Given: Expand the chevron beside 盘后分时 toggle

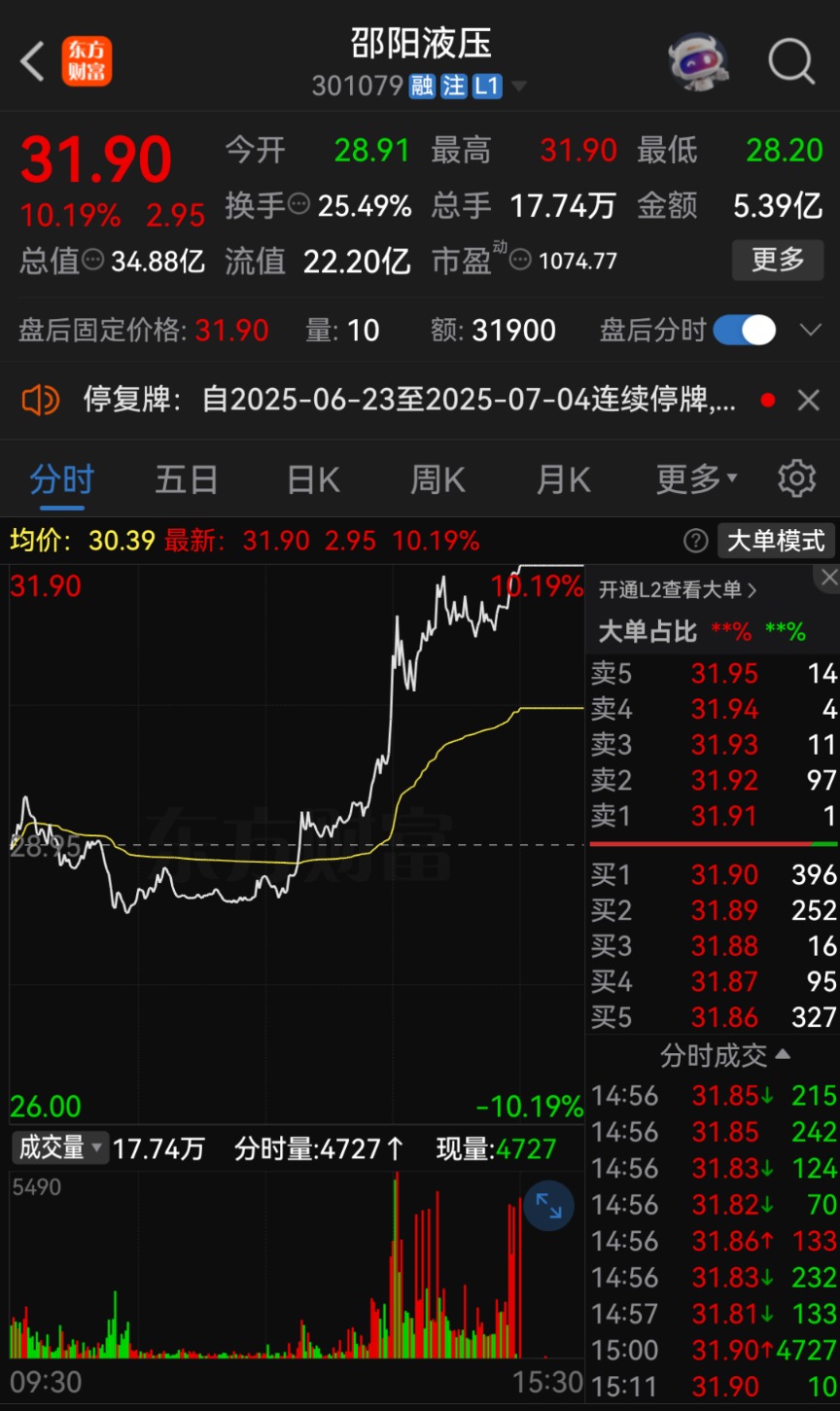Looking at the screenshot, I should point(813,330).
